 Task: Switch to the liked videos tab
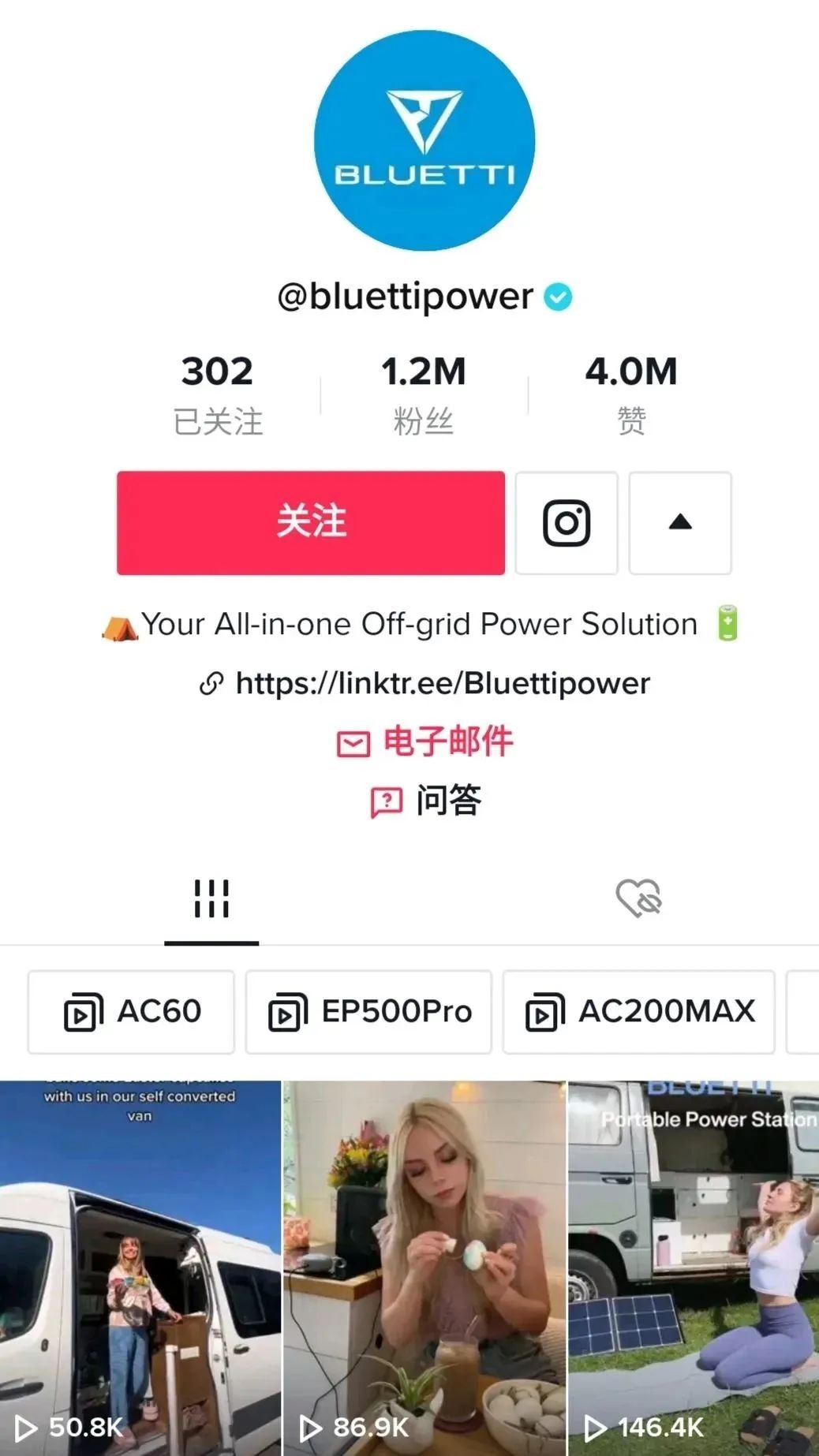click(638, 899)
